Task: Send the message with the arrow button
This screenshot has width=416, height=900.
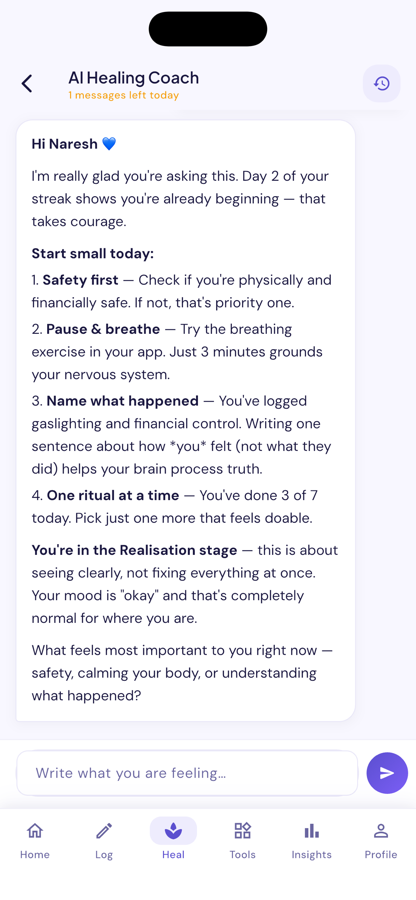Action: click(x=387, y=773)
